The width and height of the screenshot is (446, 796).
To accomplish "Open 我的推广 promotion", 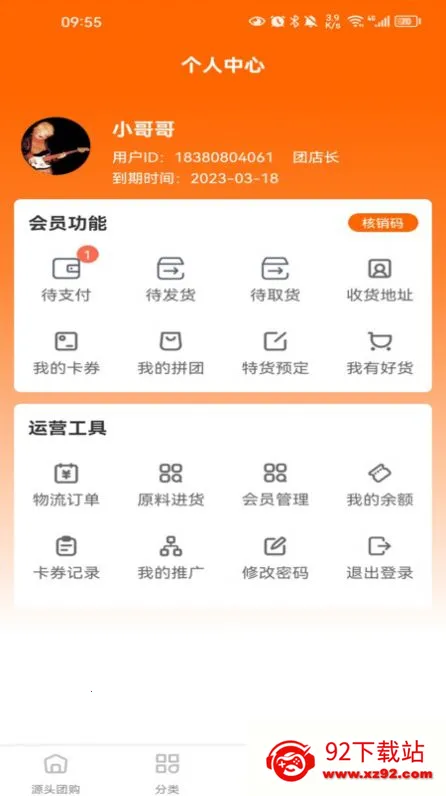I will [170, 558].
